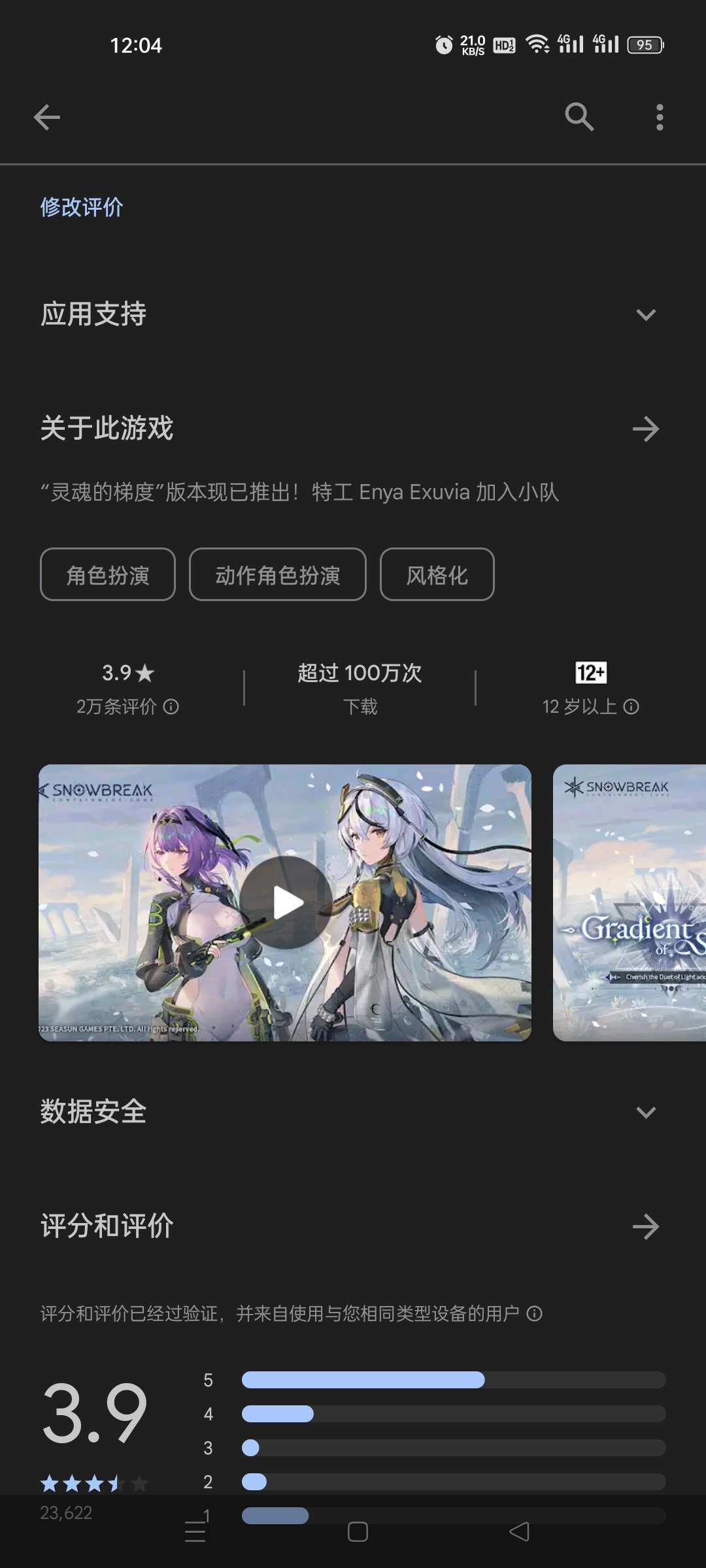706x1568 pixels.
Task: Select the 角色扮演 tag chip
Action: pyautogui.click(x=108, y=575)
